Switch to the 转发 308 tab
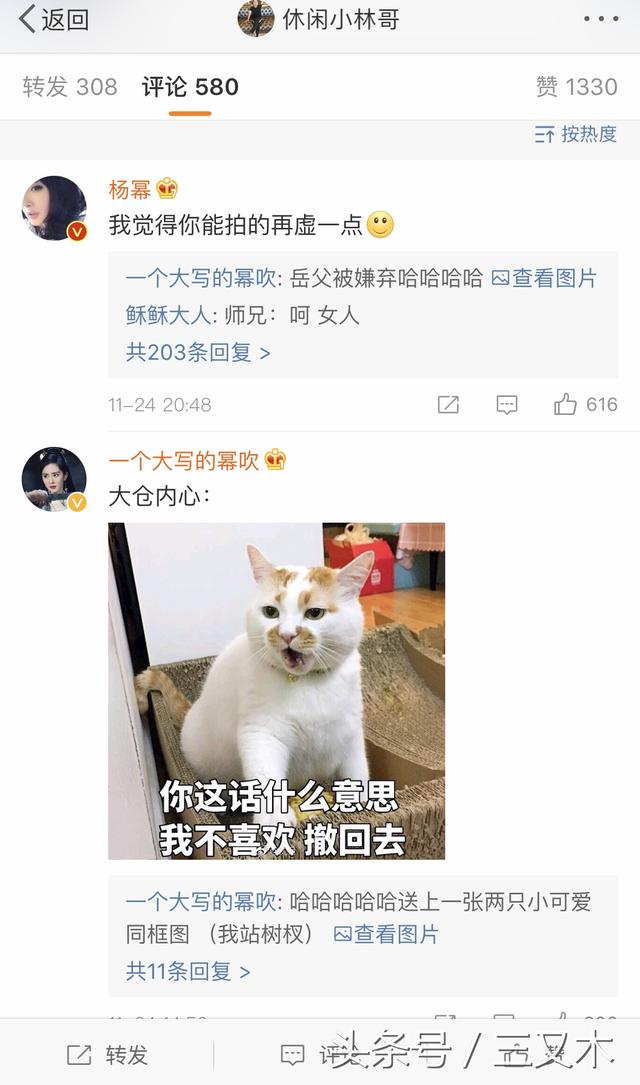The height and width of the screenshot is (1085, 640). 70,87
